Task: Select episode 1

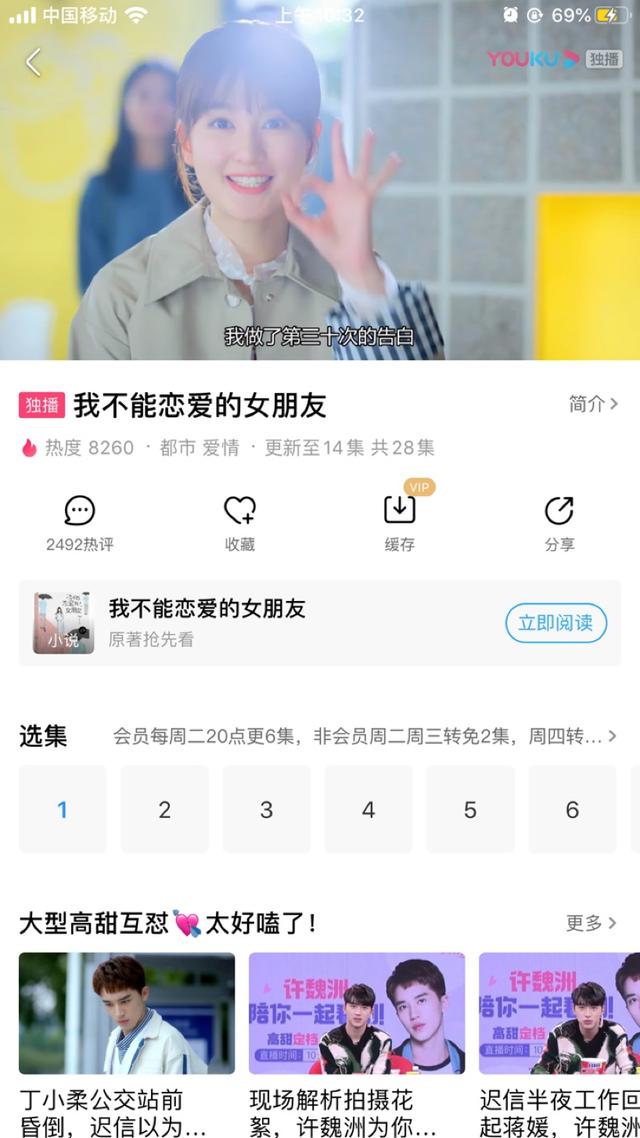Action: click(x=62, y=810)
